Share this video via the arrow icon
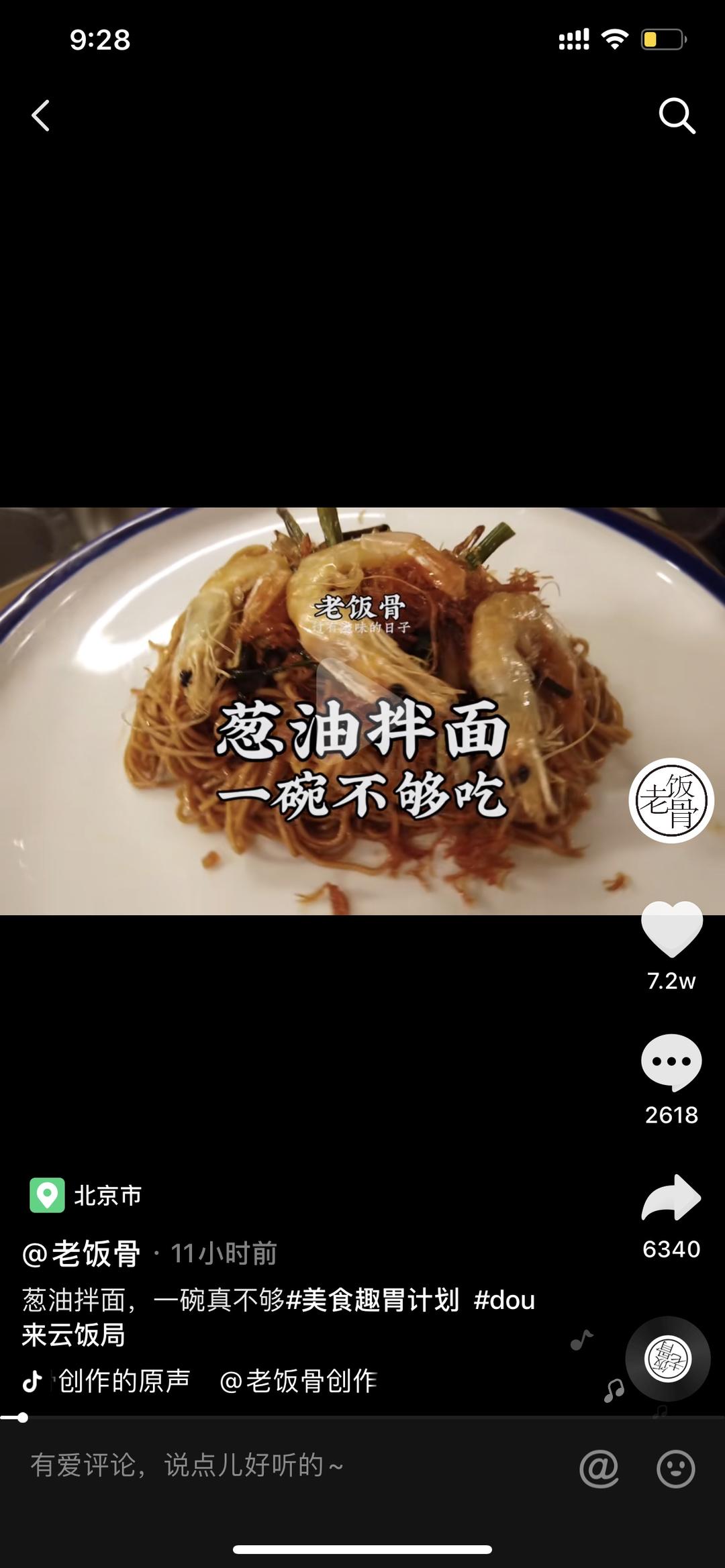The width and height of the screenshot is (725, 1568). pyautogui.click(x=671, y=1198)
